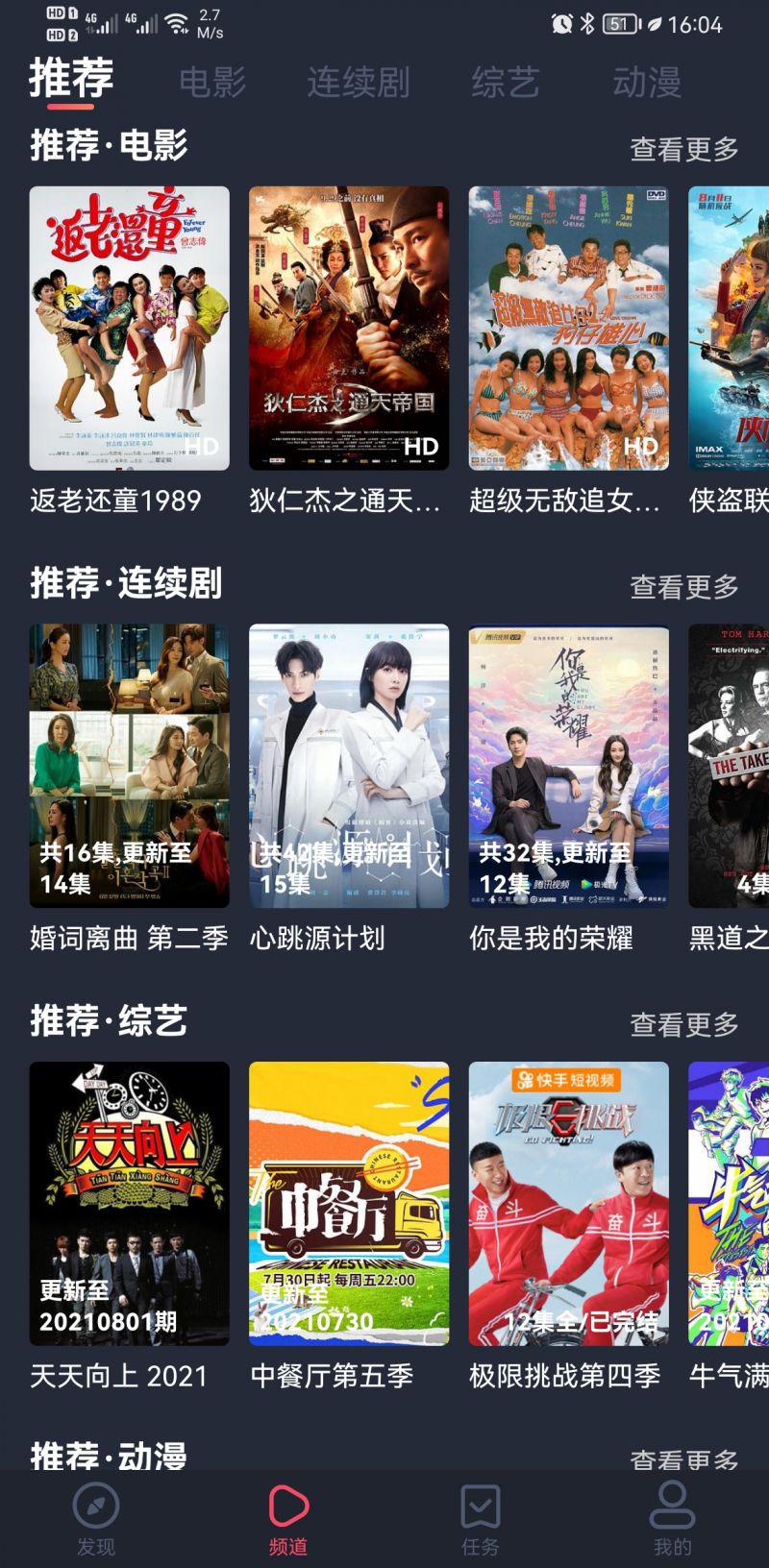
Task: Open the 你是我的荣耀 series poster
Action: tap(567, 764)
